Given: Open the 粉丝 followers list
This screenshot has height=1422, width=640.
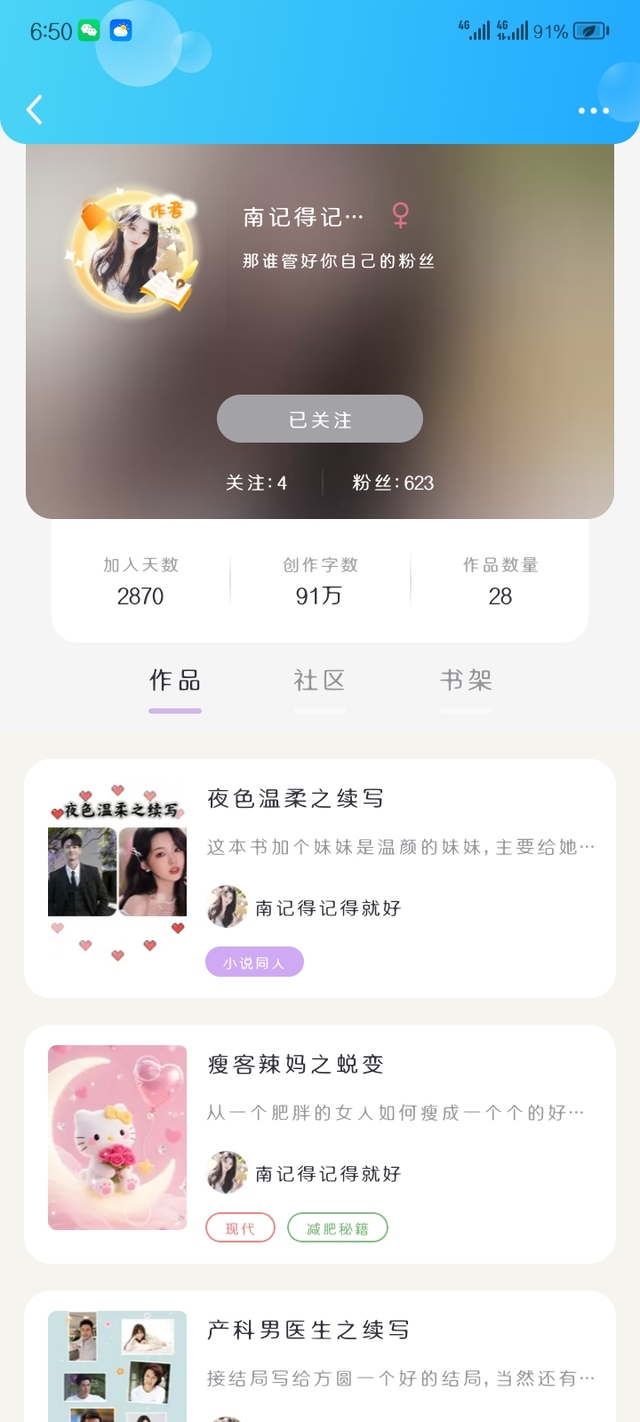Looking at the screenshot, I should point(393,483).
